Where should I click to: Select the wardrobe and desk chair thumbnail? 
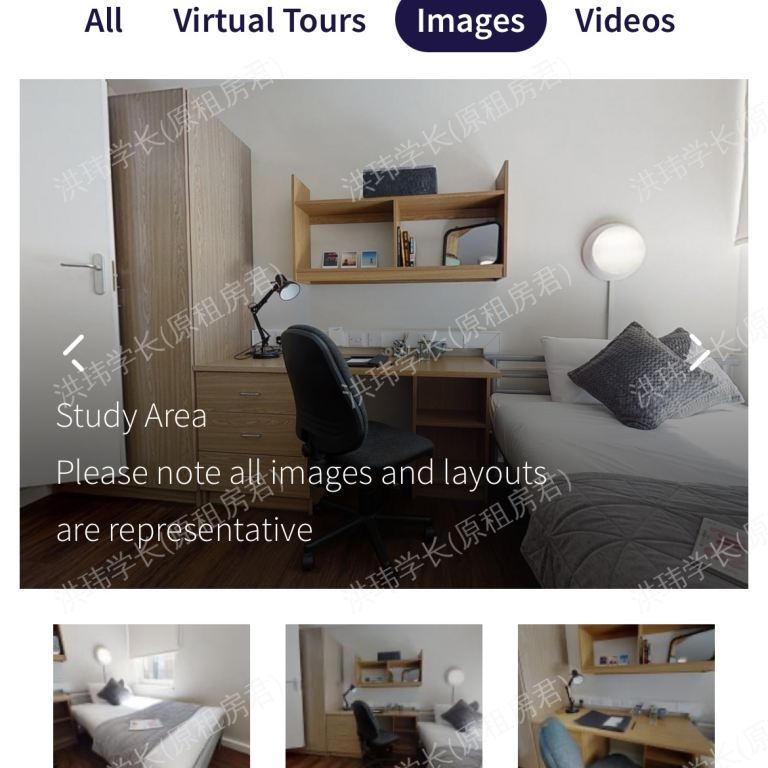383,695
